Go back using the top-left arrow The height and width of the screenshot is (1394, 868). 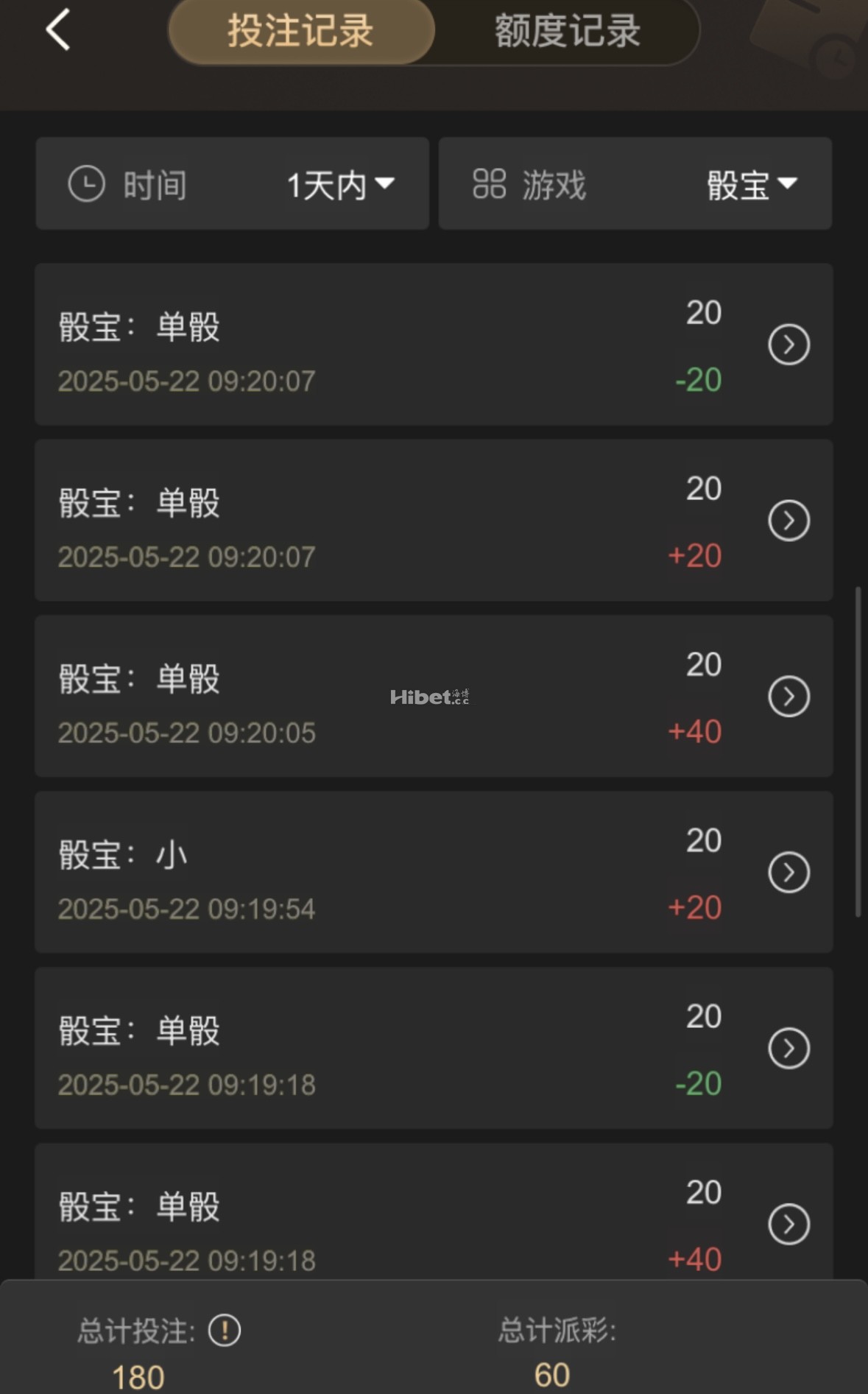58,30
